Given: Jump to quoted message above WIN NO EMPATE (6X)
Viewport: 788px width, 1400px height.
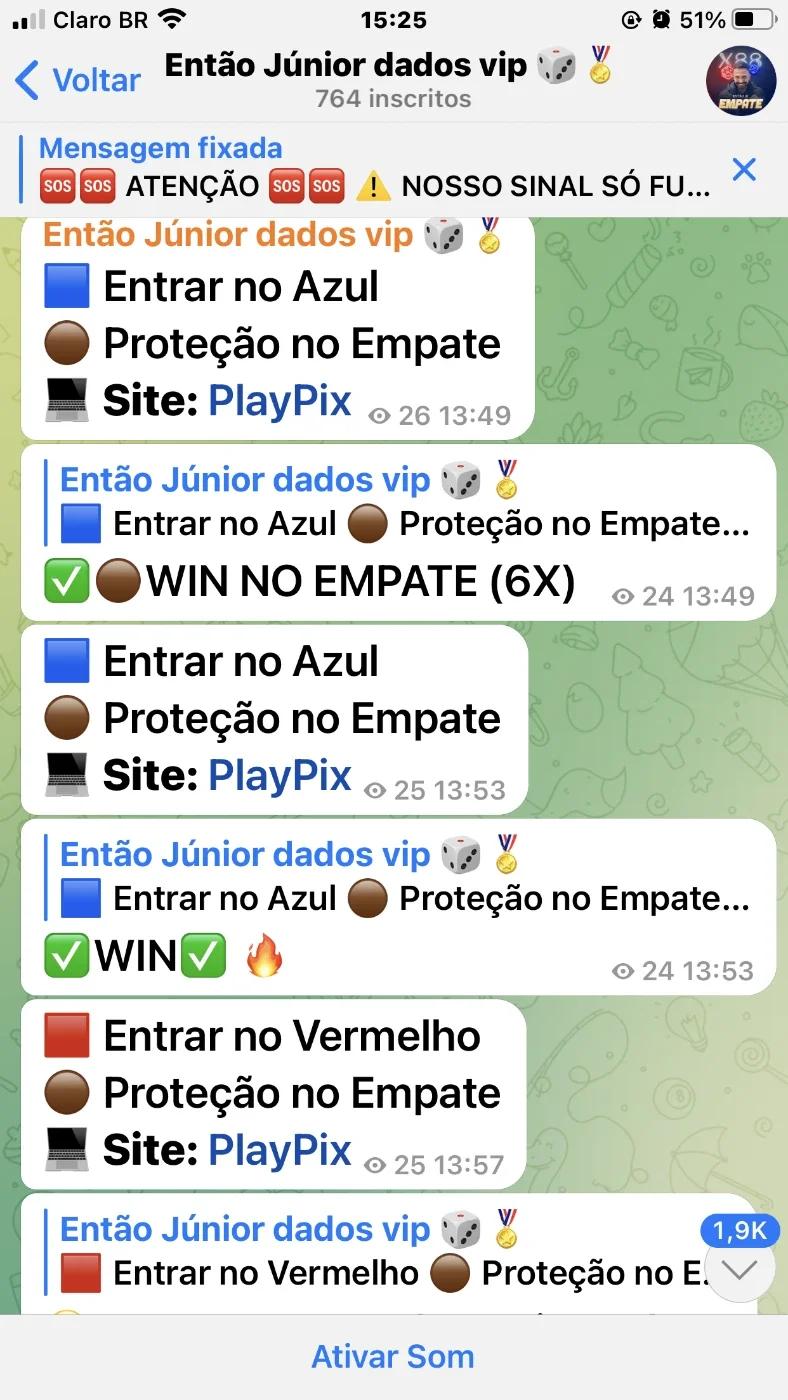Looking at the screenshot, I should (x=400, y=502).
